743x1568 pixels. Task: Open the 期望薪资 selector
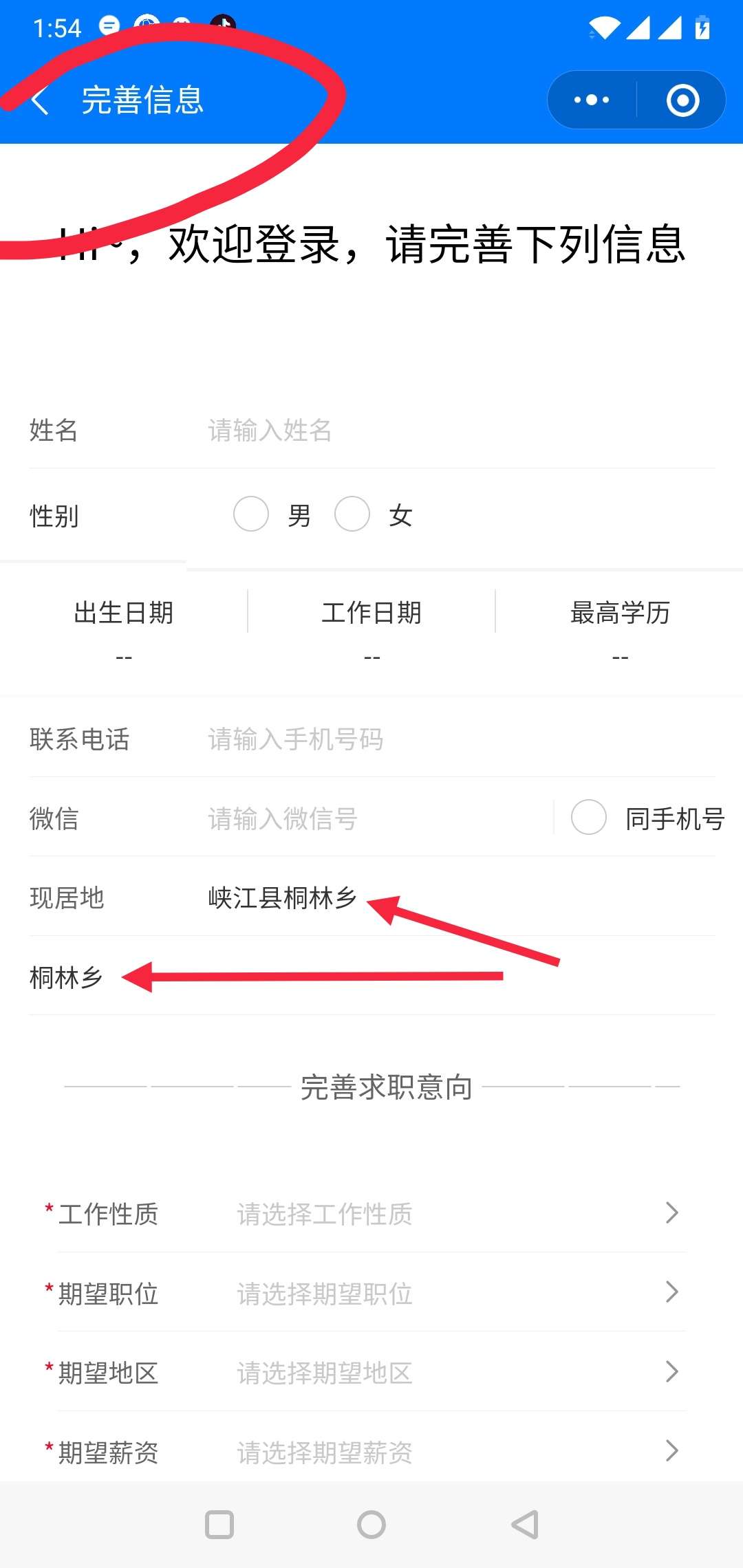click(x=454, y=1452)
